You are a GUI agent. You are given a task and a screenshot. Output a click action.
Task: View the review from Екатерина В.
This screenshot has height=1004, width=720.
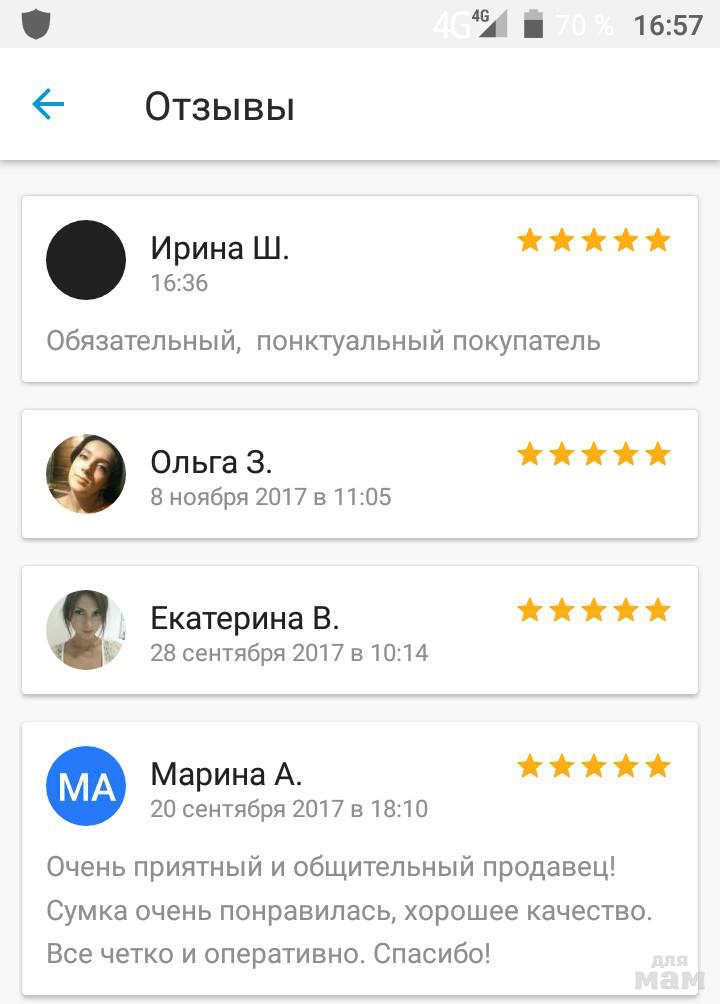click(x=360, y=630)
